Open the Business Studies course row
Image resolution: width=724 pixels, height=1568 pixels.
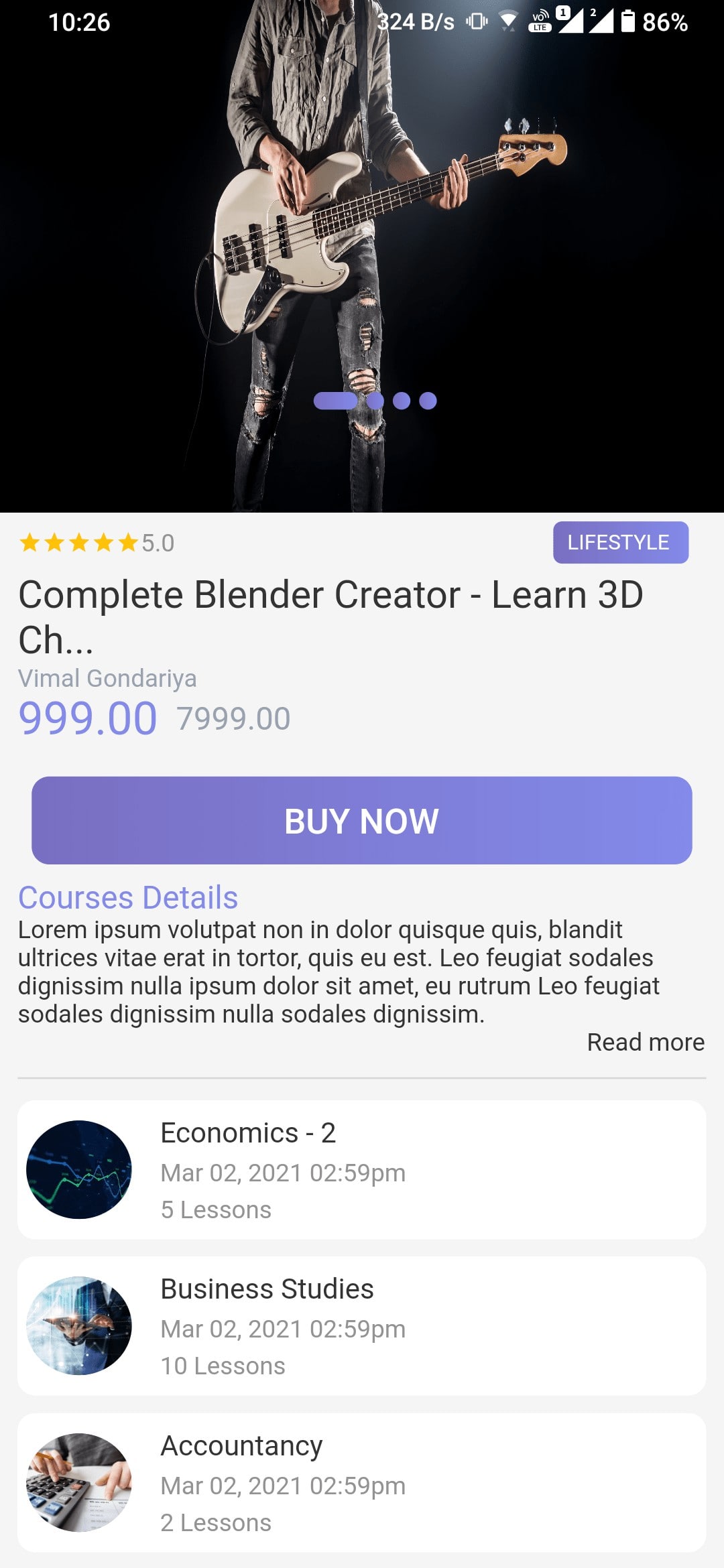(x=362, y=1326)
